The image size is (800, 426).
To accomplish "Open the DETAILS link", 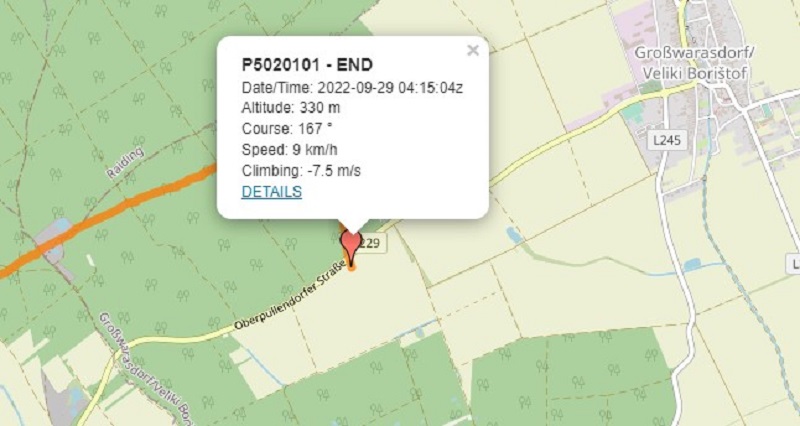I will [271, 192].
